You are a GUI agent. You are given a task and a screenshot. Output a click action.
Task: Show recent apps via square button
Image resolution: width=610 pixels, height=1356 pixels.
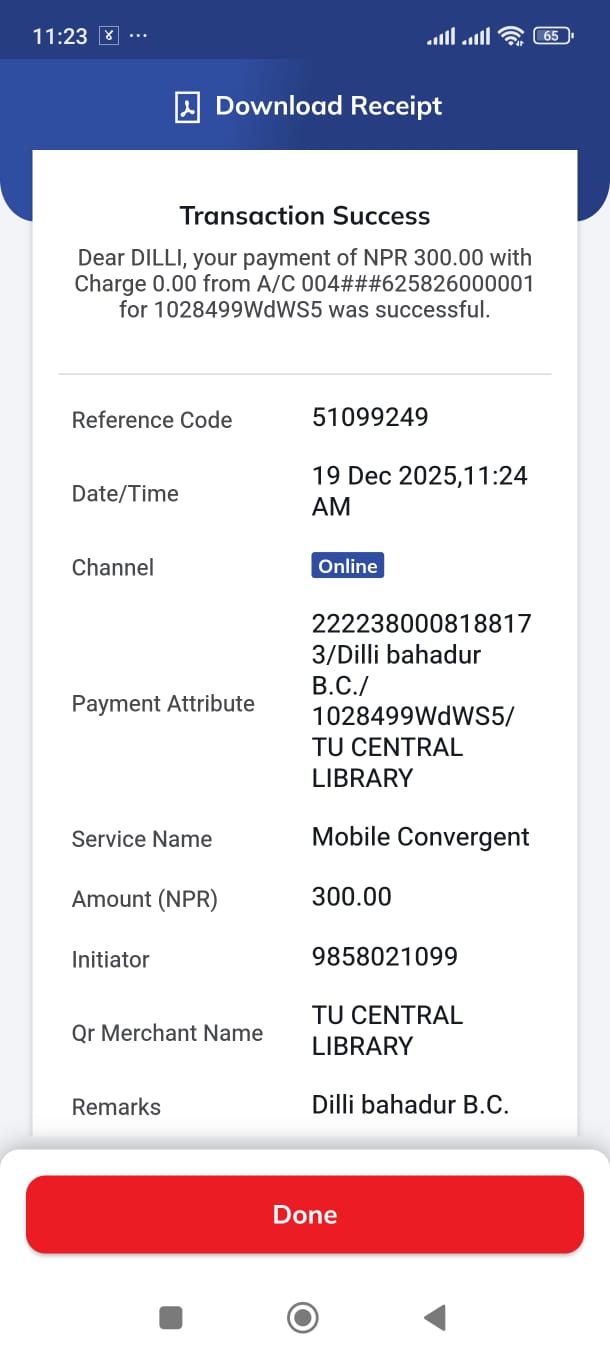(171, 1318)
